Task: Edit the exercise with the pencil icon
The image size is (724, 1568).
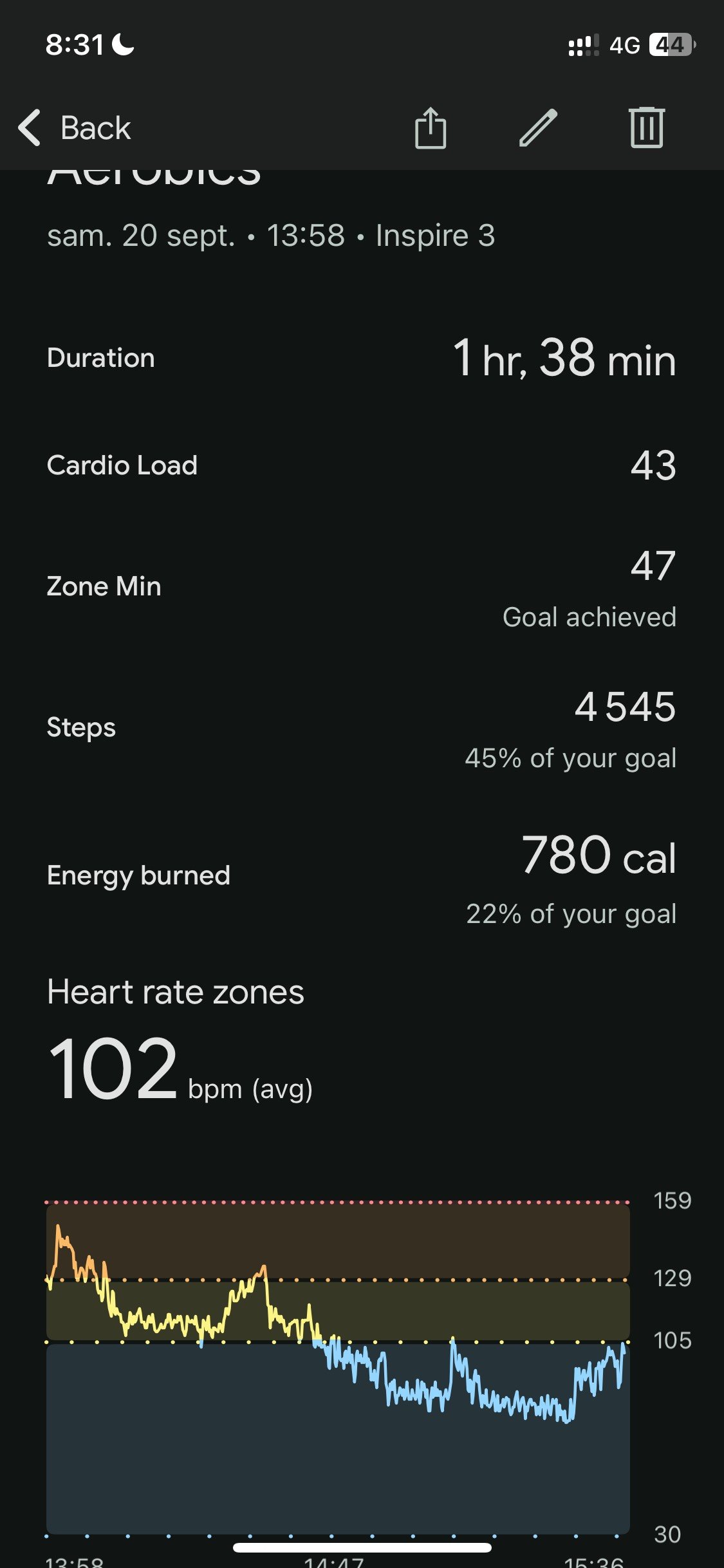Action: click(538, 127)
